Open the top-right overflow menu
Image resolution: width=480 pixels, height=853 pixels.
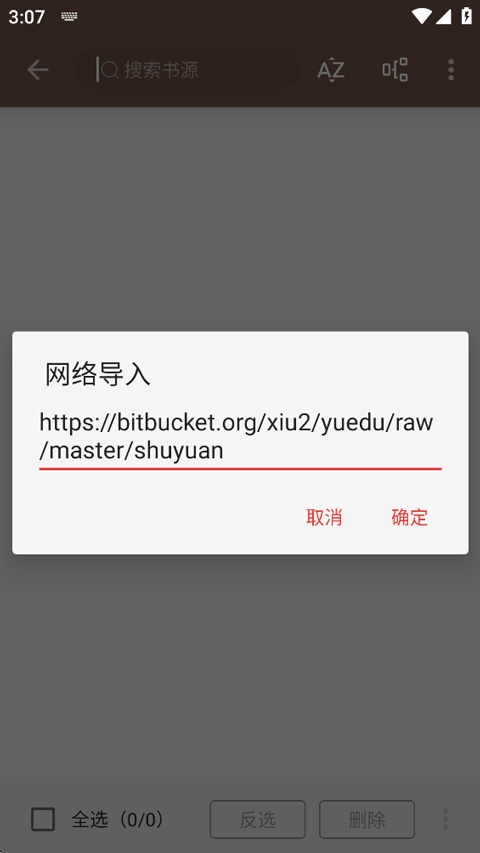point(451,70)
